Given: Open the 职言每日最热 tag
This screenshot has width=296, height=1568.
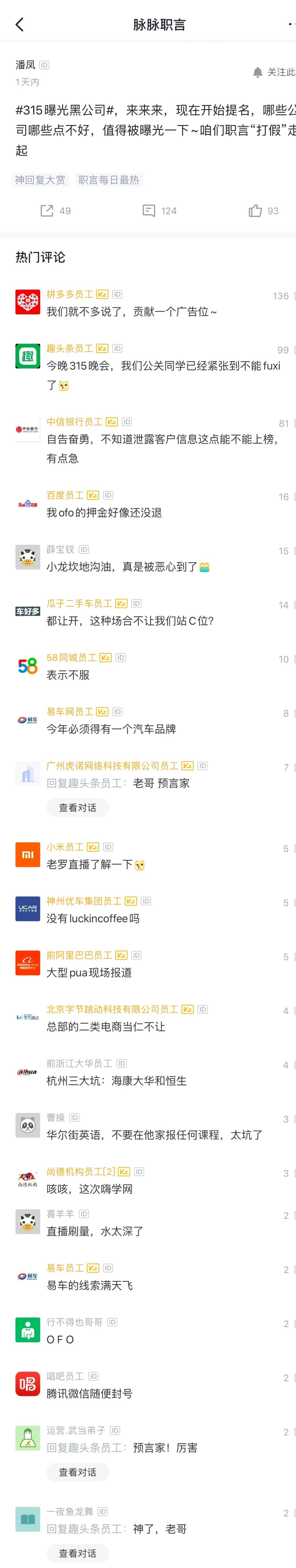Looking at the screenshot, I should click(109, 180).
